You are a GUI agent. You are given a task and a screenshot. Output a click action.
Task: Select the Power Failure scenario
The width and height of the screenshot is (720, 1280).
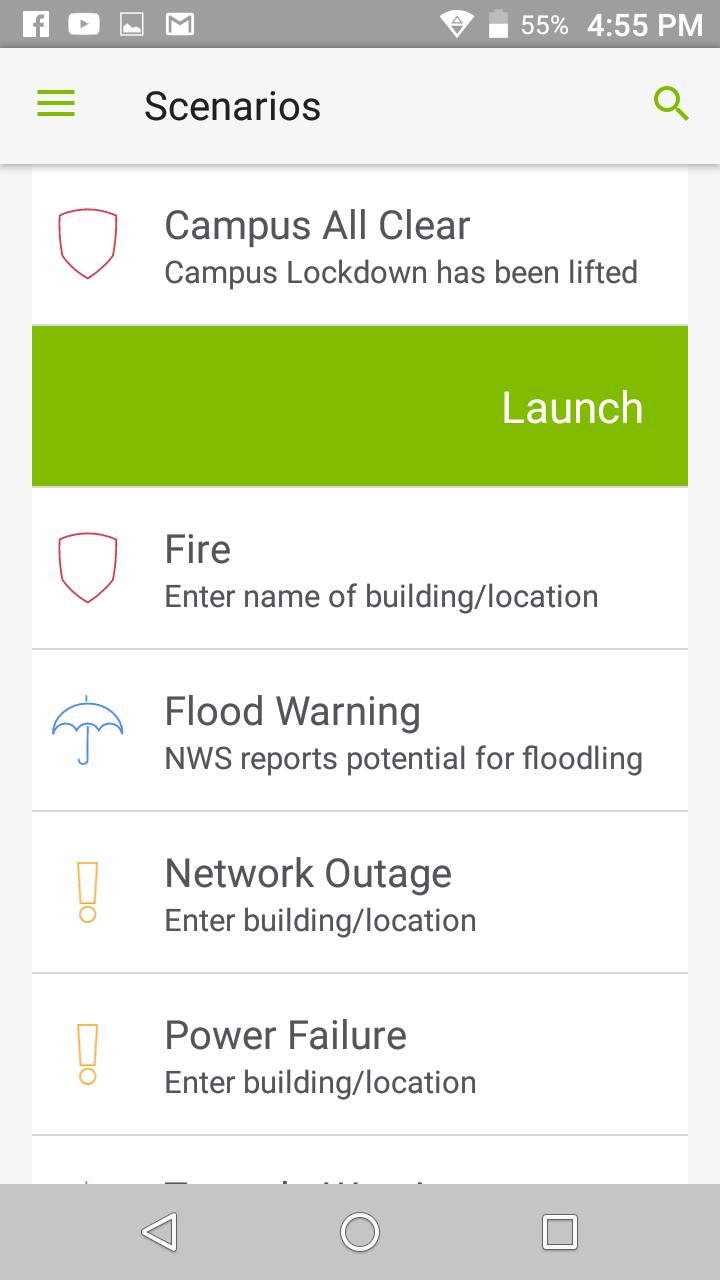[360, 1055]
